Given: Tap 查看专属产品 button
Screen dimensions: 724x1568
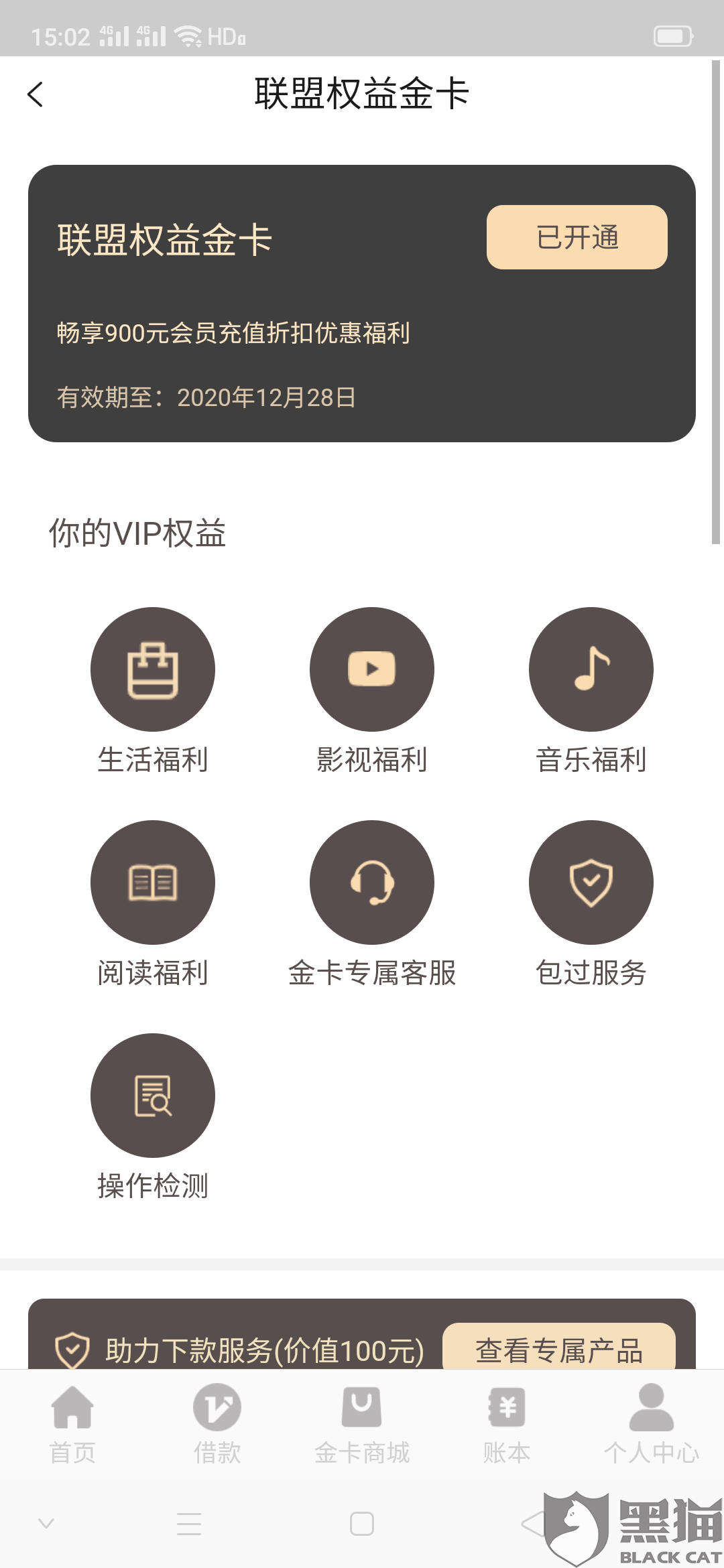Looking at the screenshot, I should point(558,1348).
